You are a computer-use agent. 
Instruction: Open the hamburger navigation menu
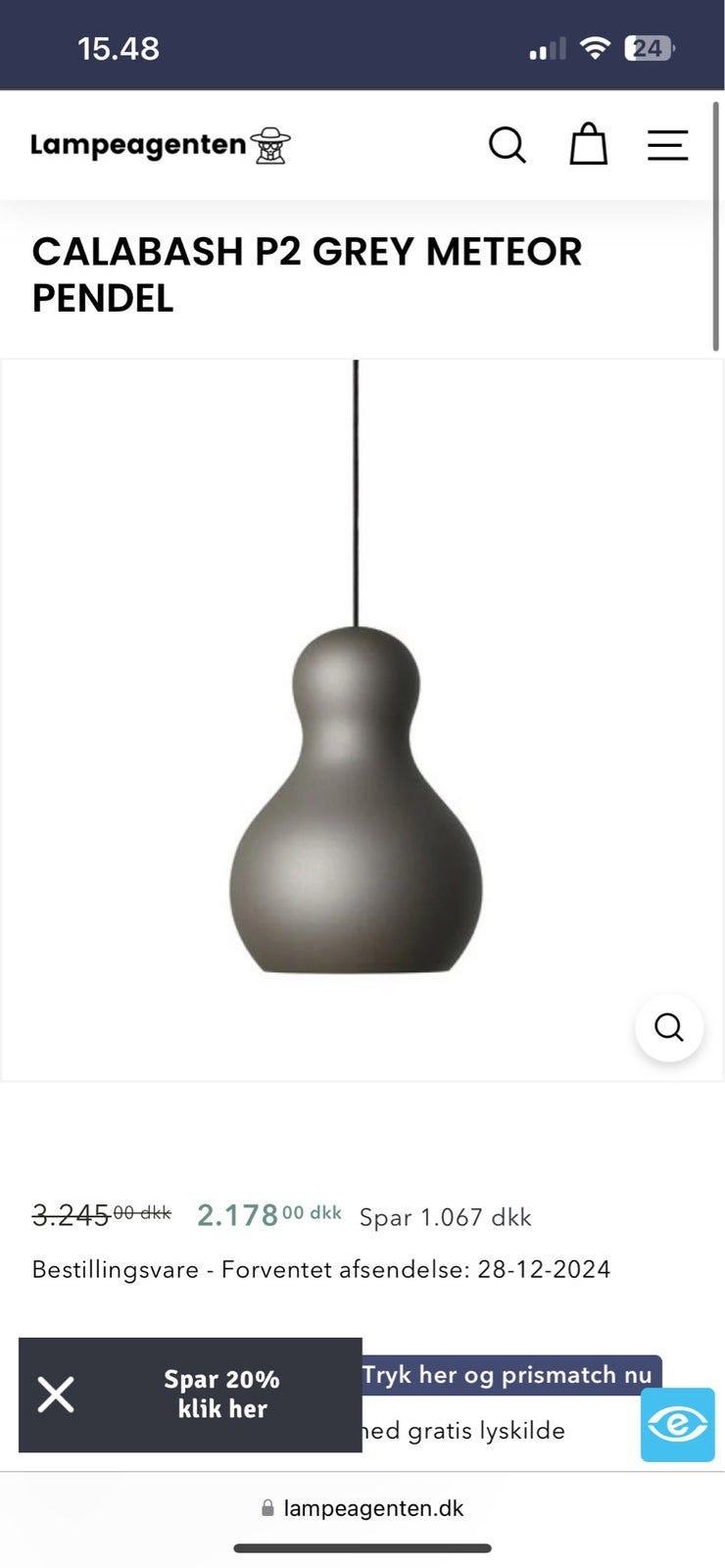(668, 145)
